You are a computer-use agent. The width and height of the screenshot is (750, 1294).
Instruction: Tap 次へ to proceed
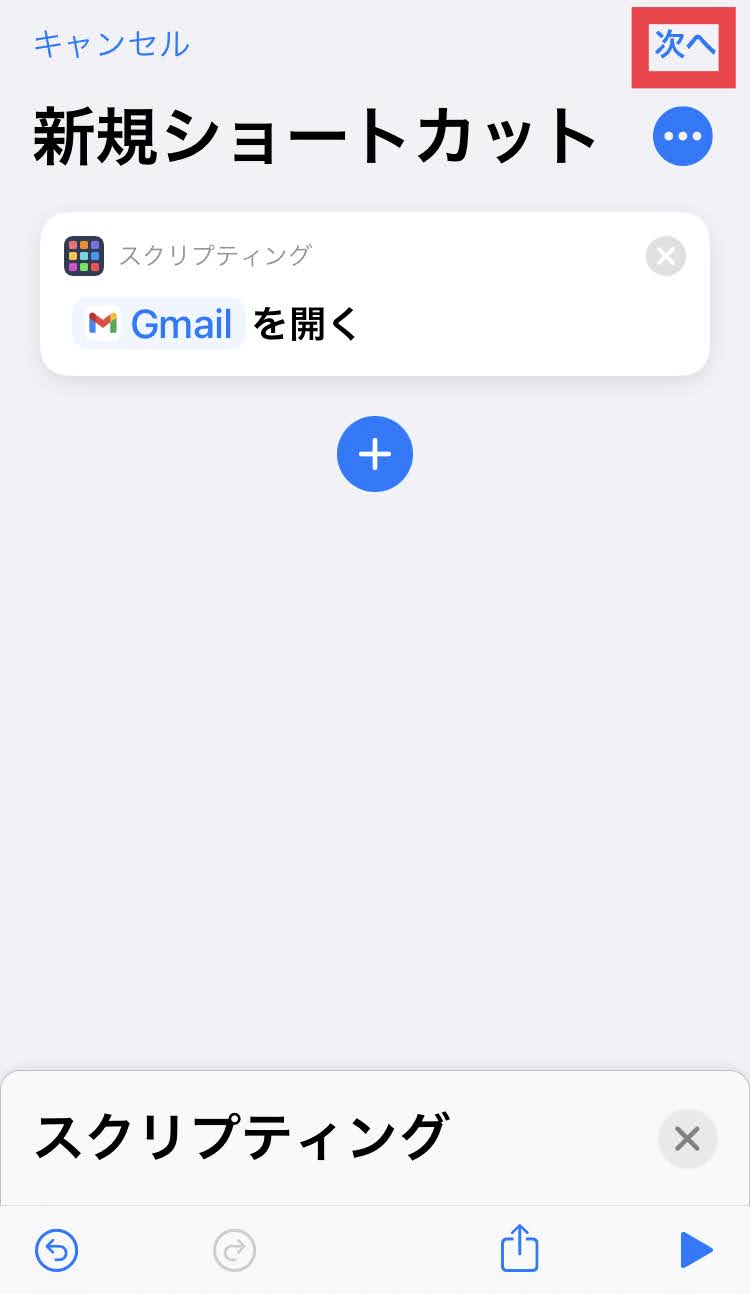click(684, 45)
